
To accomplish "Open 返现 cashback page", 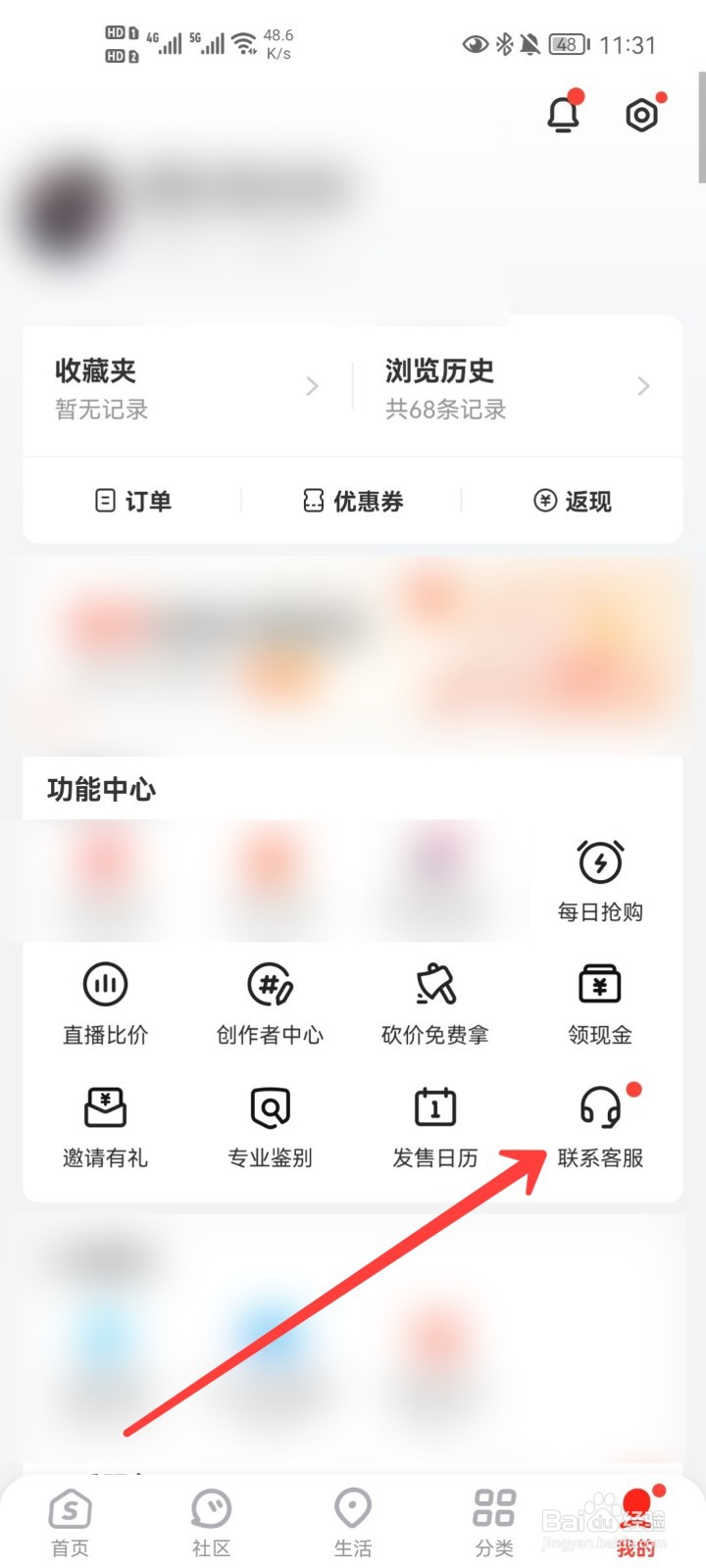I will (x=570, y=501).
